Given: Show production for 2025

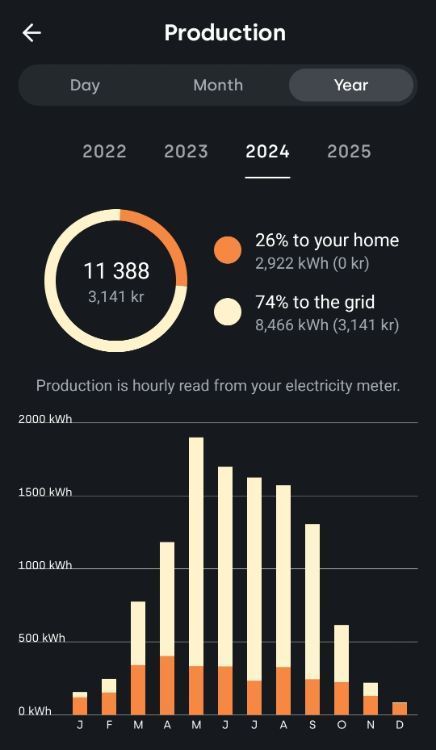Looking at the screenshot, I should [x=349, y=152].
